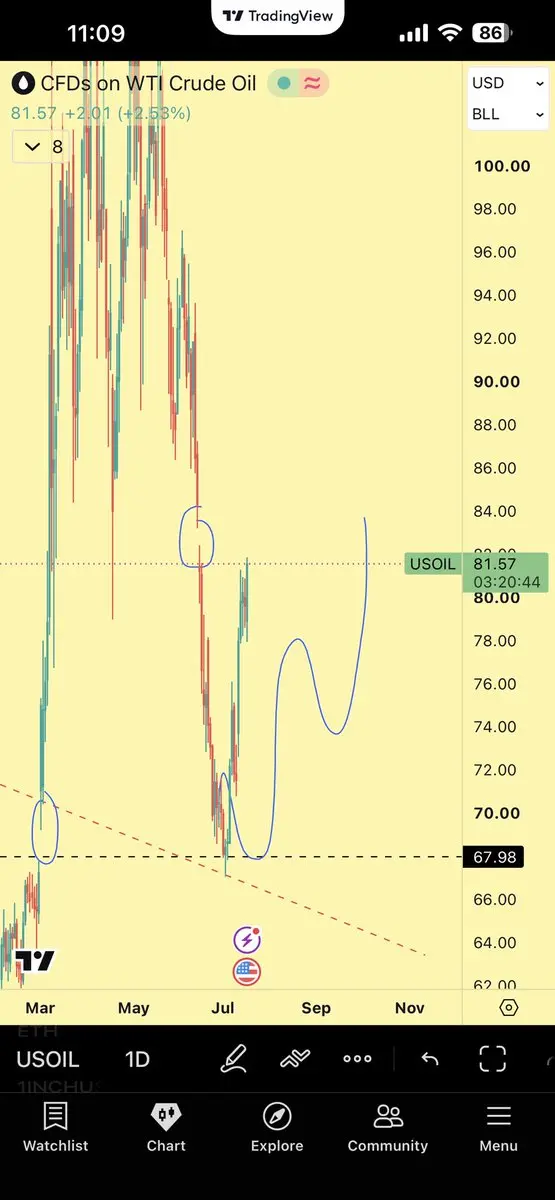Expand the indicators legend showing 8
Screen dimensions: 555x1200
click(43, 147)
